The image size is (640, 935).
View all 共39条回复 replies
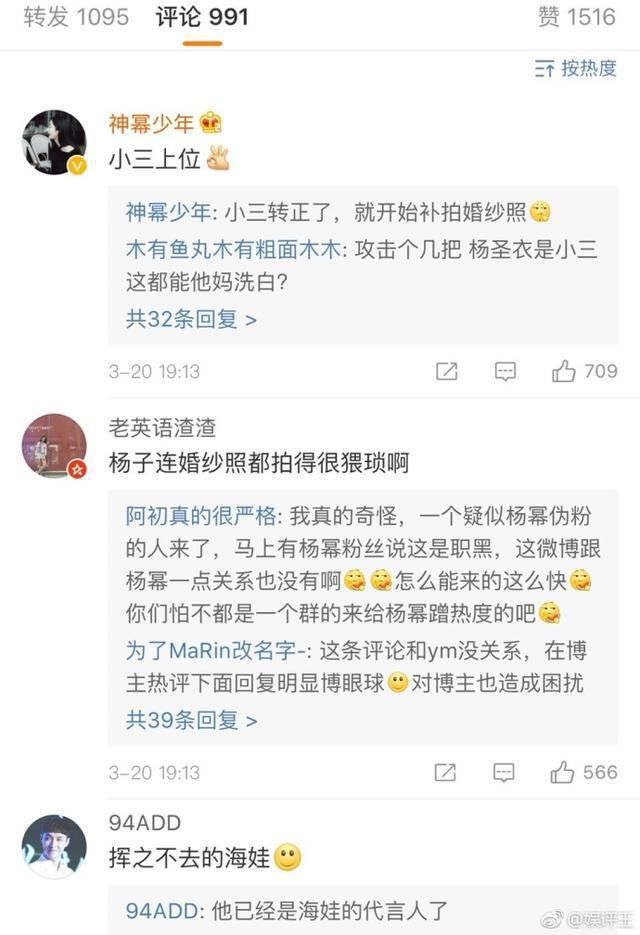click(191, 719)
